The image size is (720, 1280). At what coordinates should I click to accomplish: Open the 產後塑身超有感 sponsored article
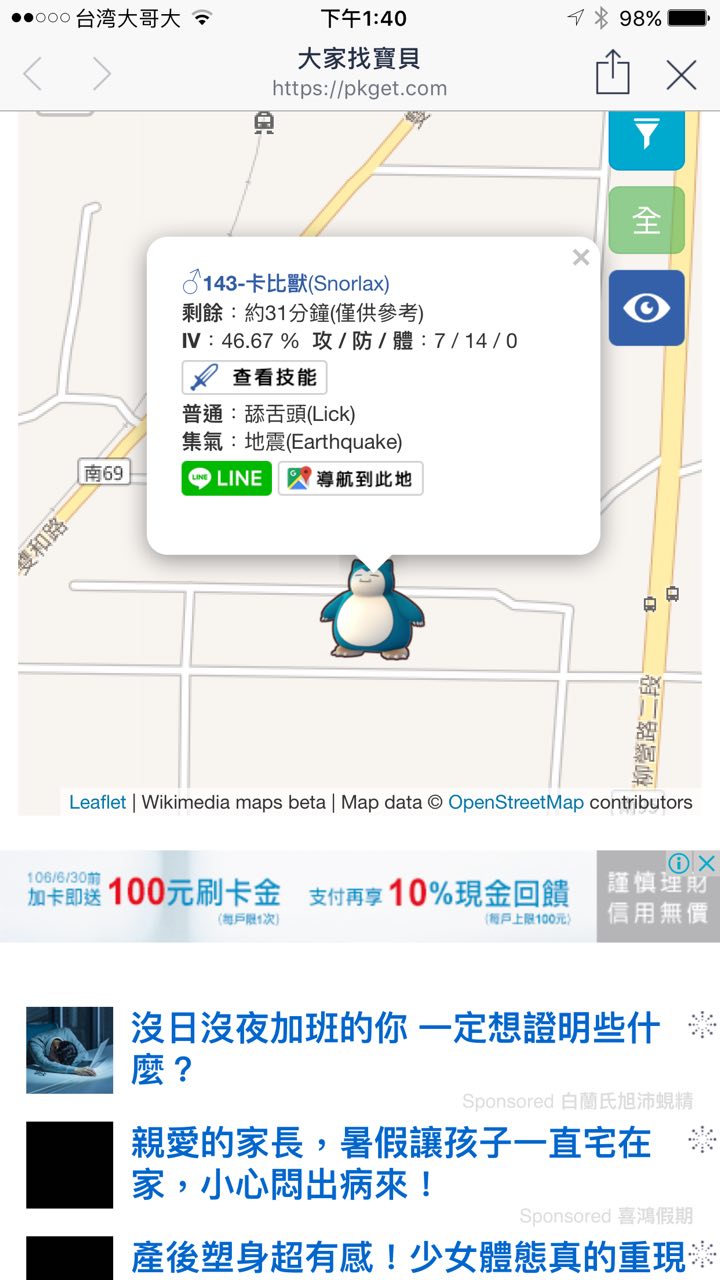(408, 1257)
